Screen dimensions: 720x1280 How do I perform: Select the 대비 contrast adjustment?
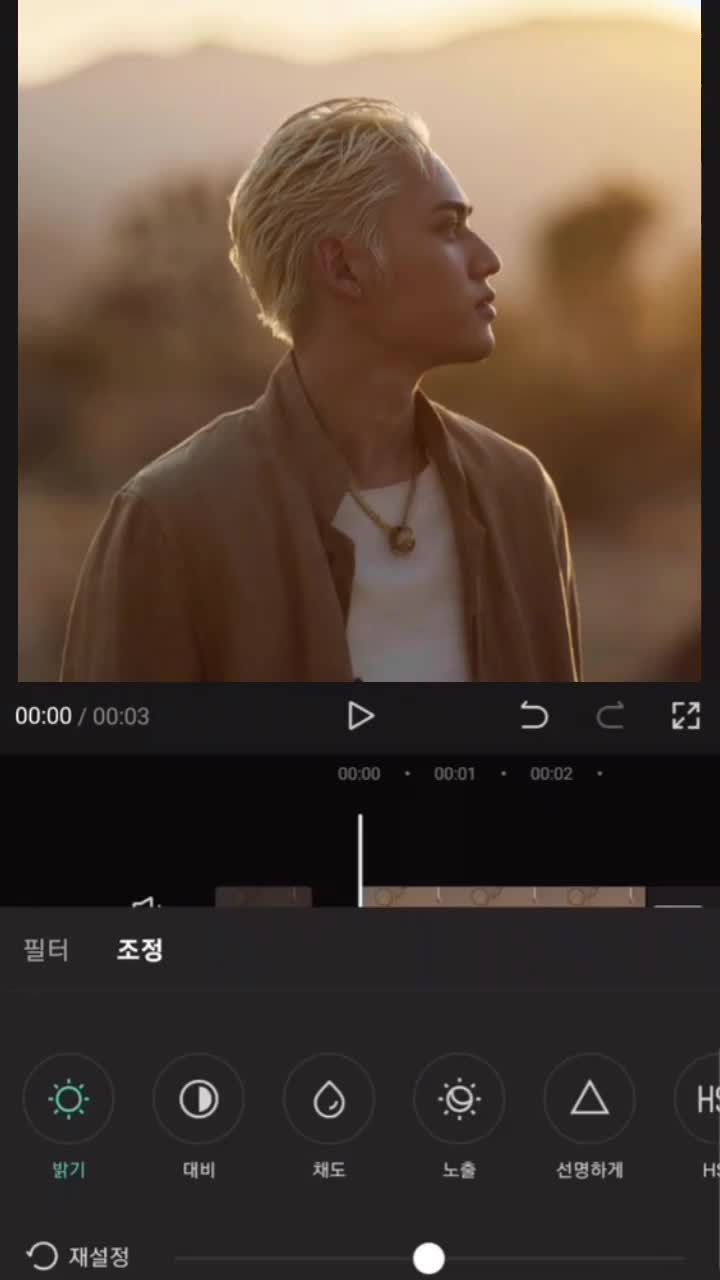point(198,1100)
